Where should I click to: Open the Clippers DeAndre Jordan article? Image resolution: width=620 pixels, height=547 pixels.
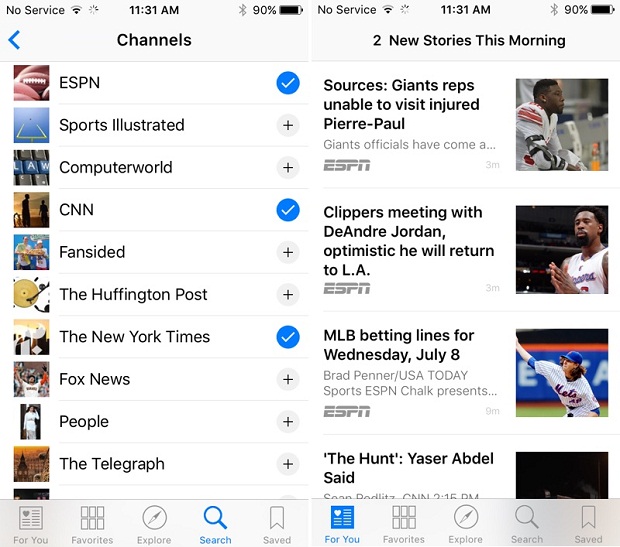408,240
